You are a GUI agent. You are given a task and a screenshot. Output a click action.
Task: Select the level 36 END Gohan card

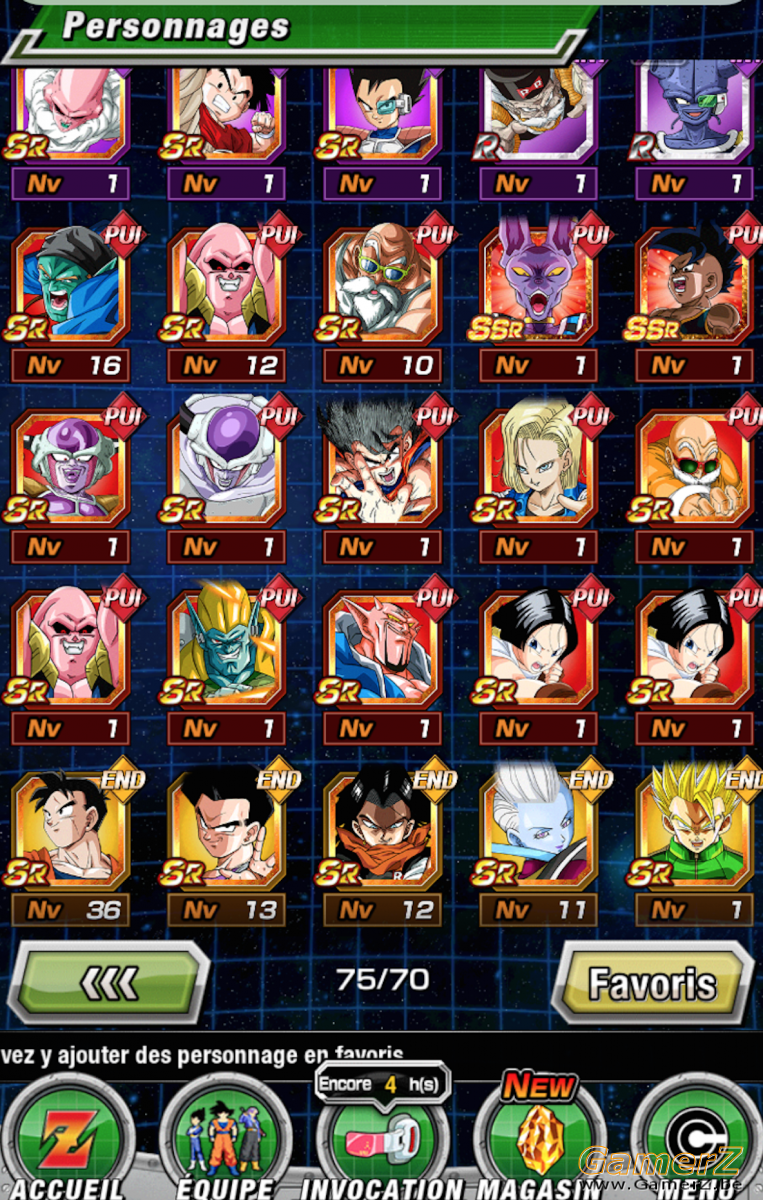coord(70,833)
